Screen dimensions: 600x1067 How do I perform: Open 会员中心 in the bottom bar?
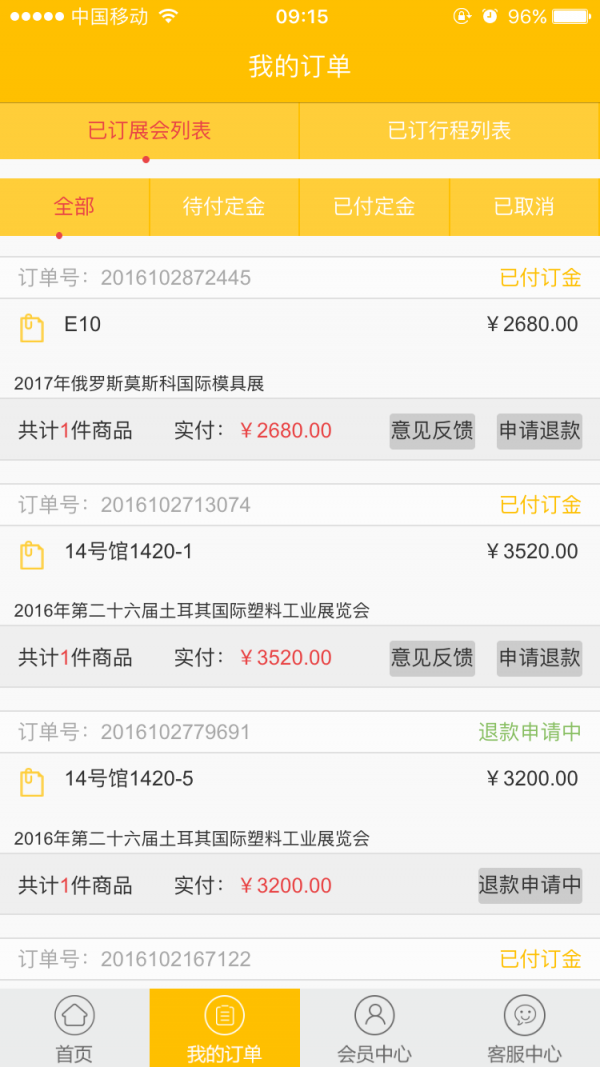(374, 1028)
